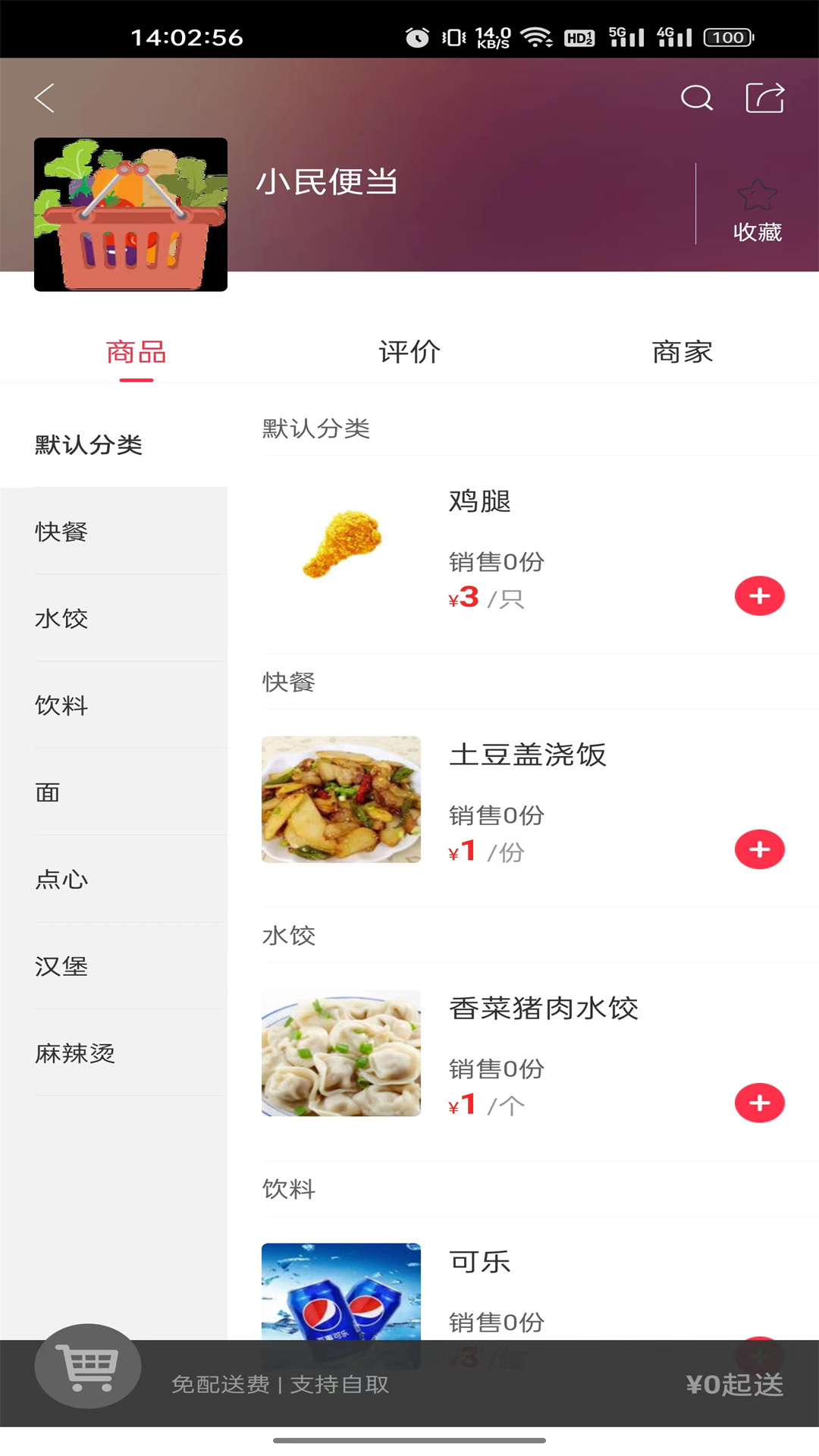Screen dimensions: 819x1456
Task: Add 土豆盖浇饭 to the cart
Action: (759, 849)
